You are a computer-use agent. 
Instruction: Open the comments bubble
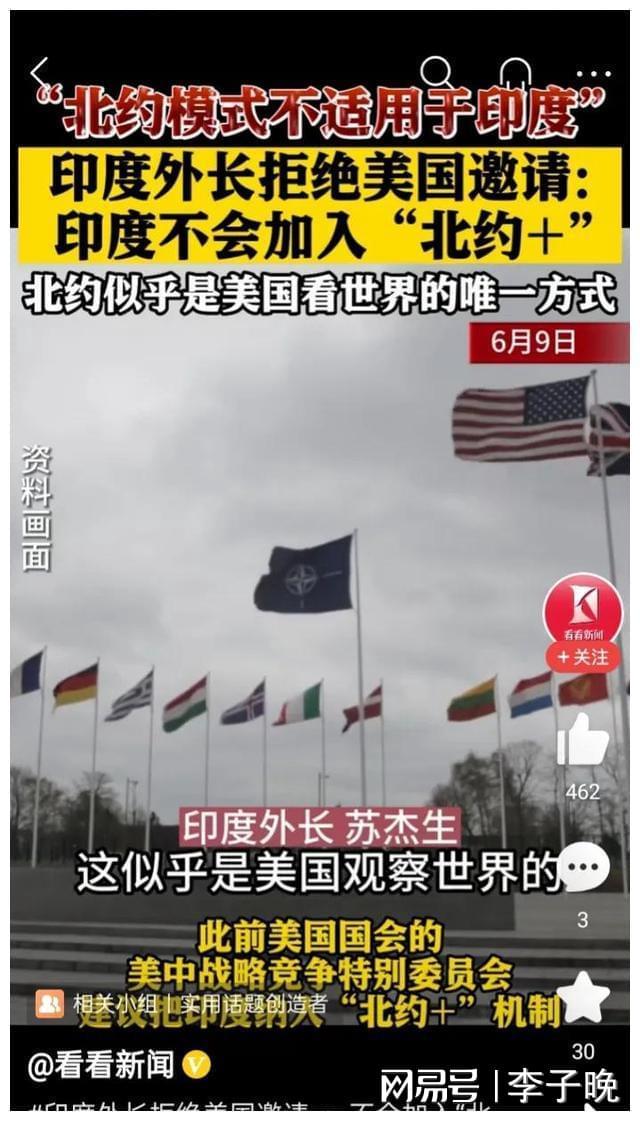point(584,866)
